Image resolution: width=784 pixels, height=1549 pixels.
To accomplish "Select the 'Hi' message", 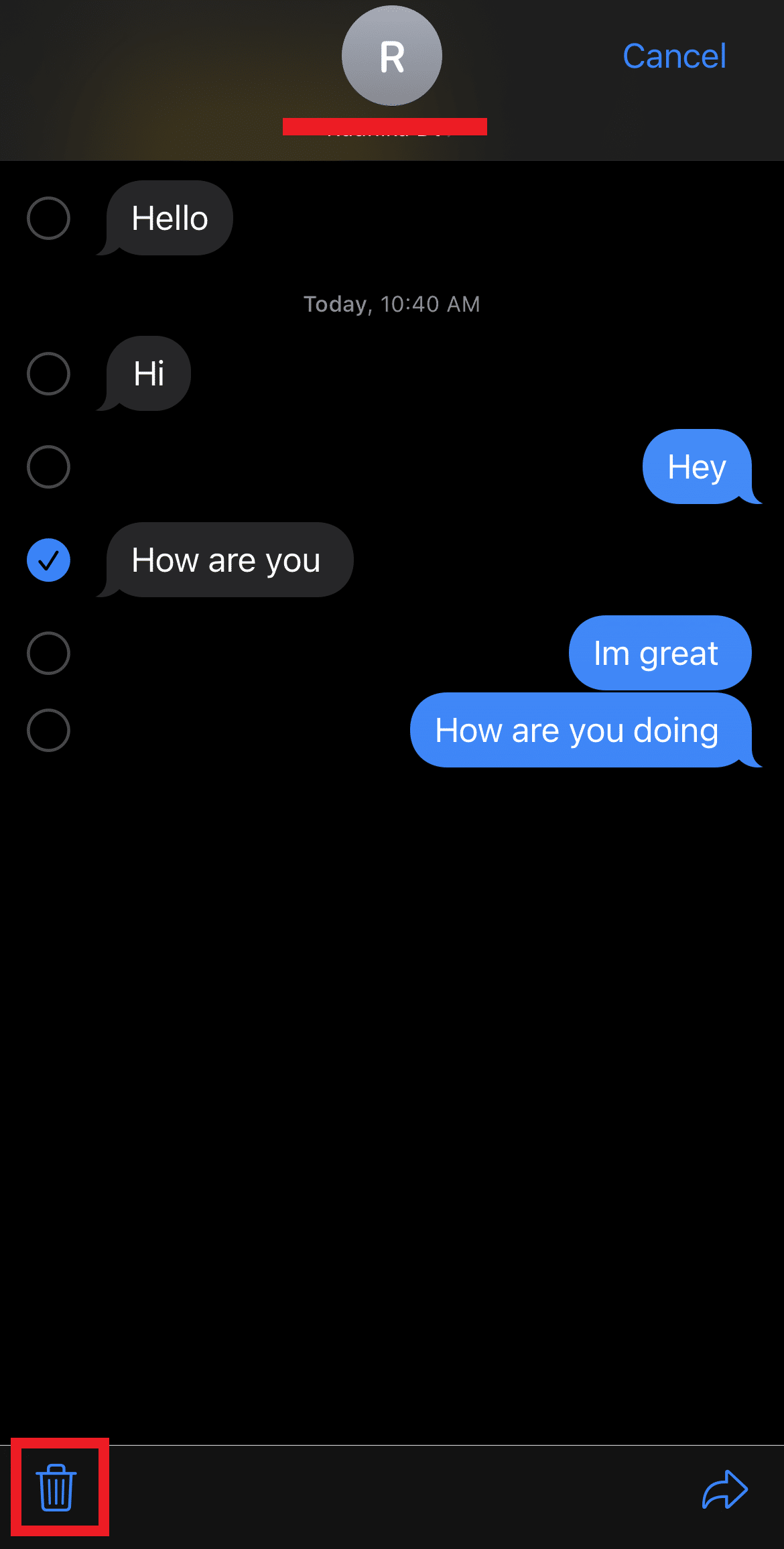I will click(x=48, y=373).
